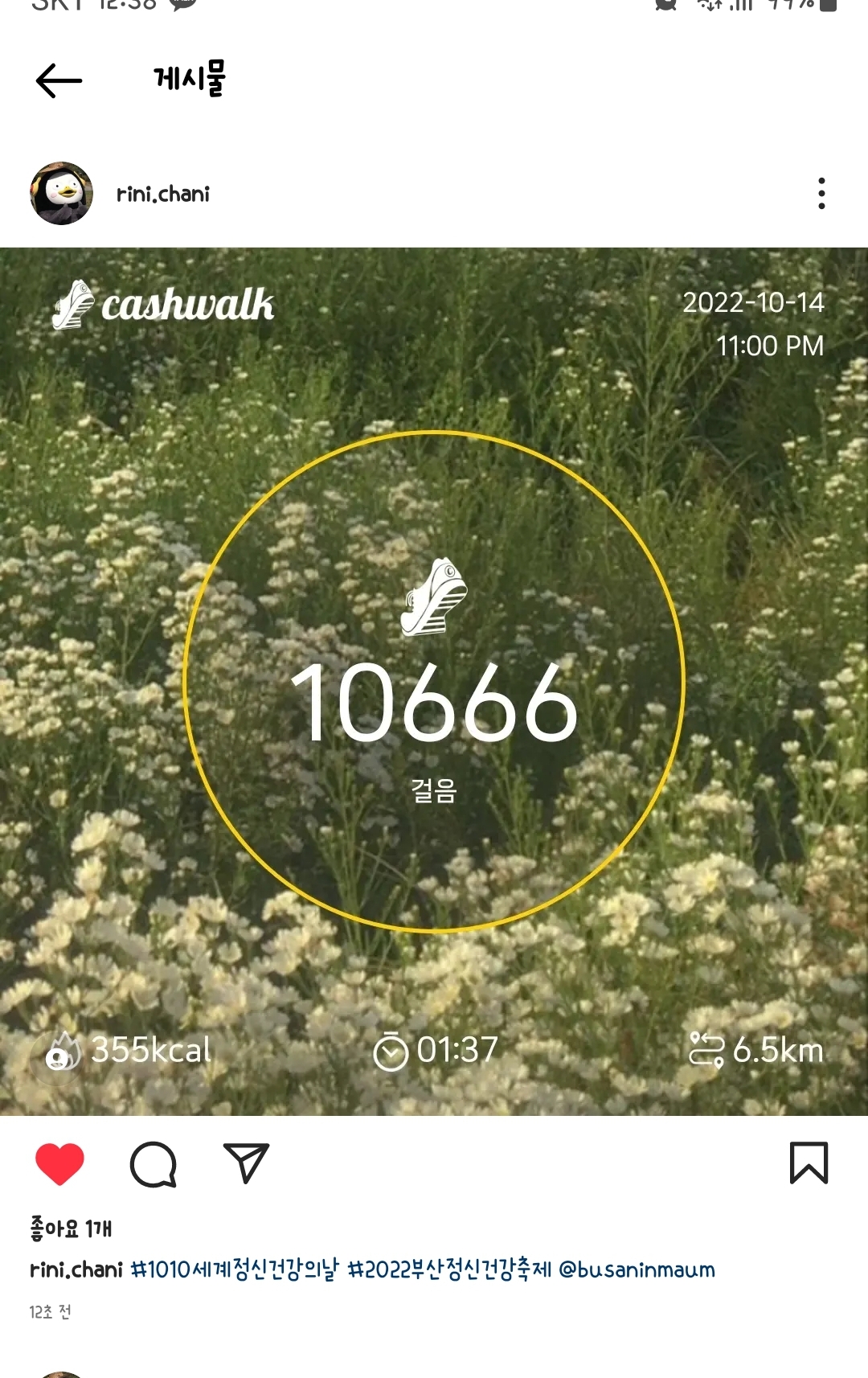This screenshot has height=1378, width=868.
Task: Open hashtag #2022부산정신건강축제
Action: pyautogui.click(x=449, y=1269)
